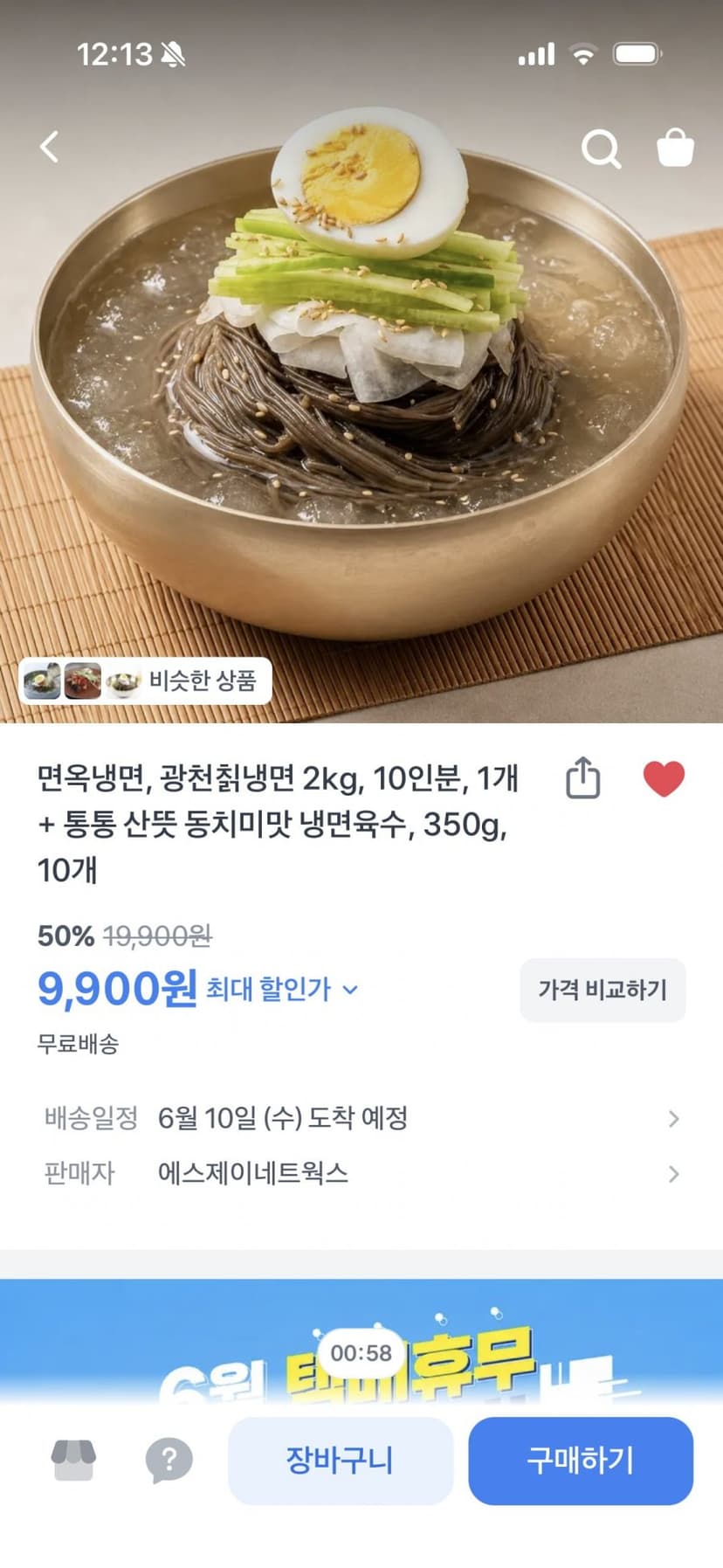Viewport: 723px width, 1568px height.
Task: Open seller 에스제이네트웍스 info
Action: pos(361,1173)
